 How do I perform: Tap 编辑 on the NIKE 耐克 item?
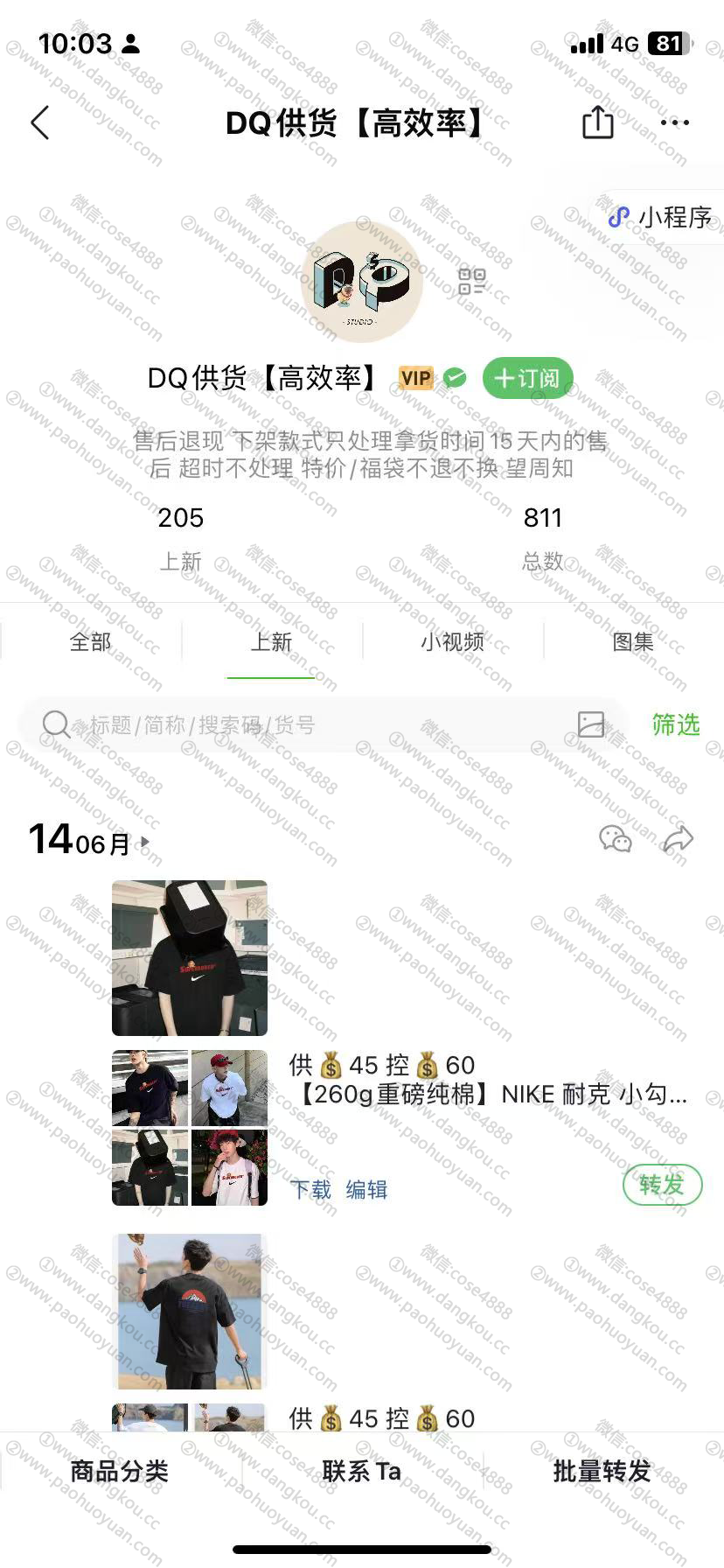366,1189
